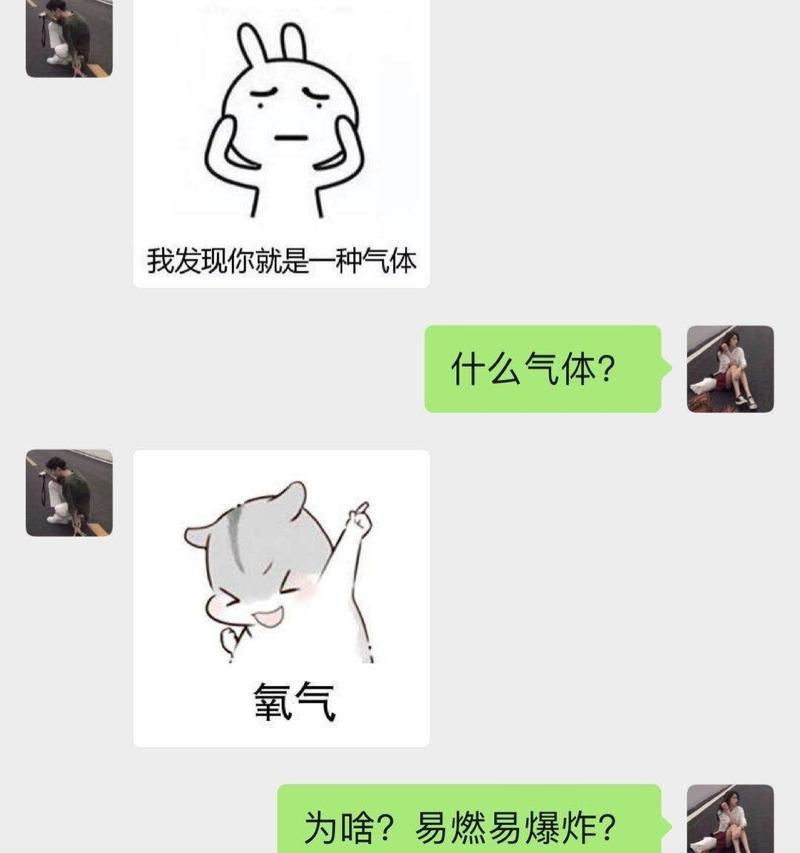Open the avatar next to the rabbit sticker

69,38
